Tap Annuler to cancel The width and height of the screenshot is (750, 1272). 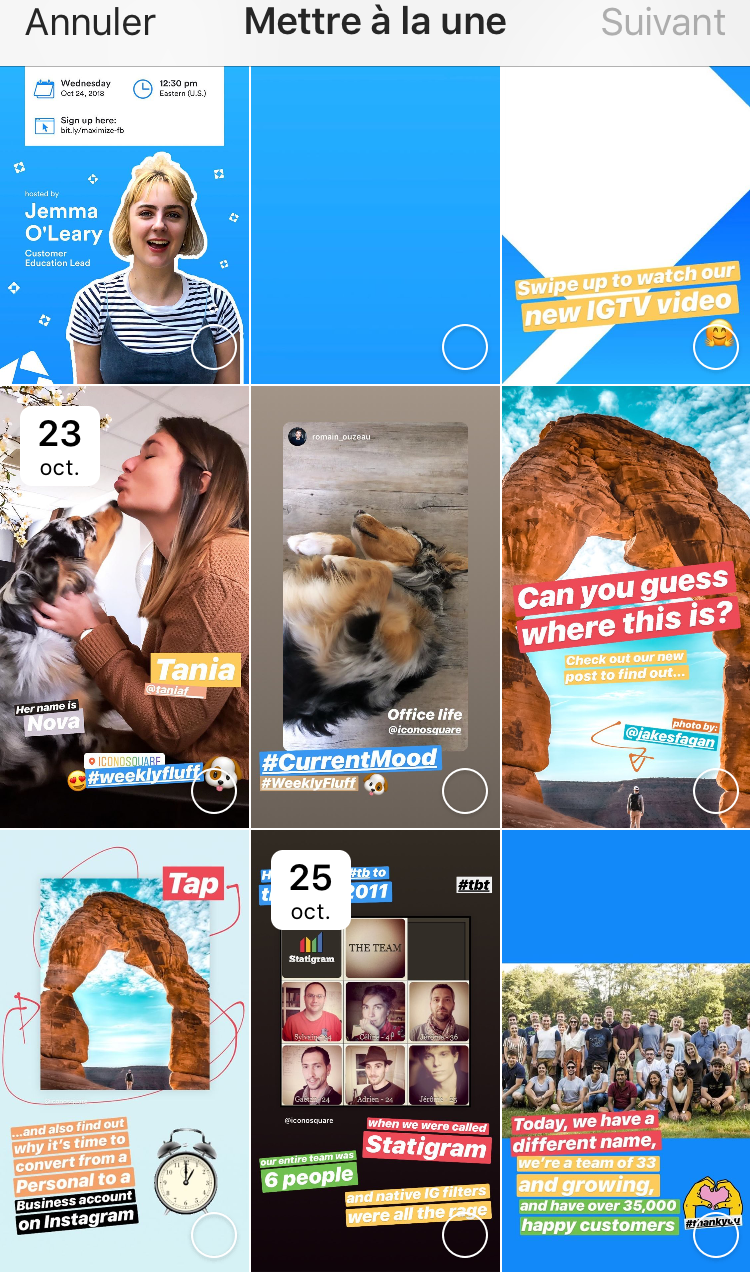point(90,24)
